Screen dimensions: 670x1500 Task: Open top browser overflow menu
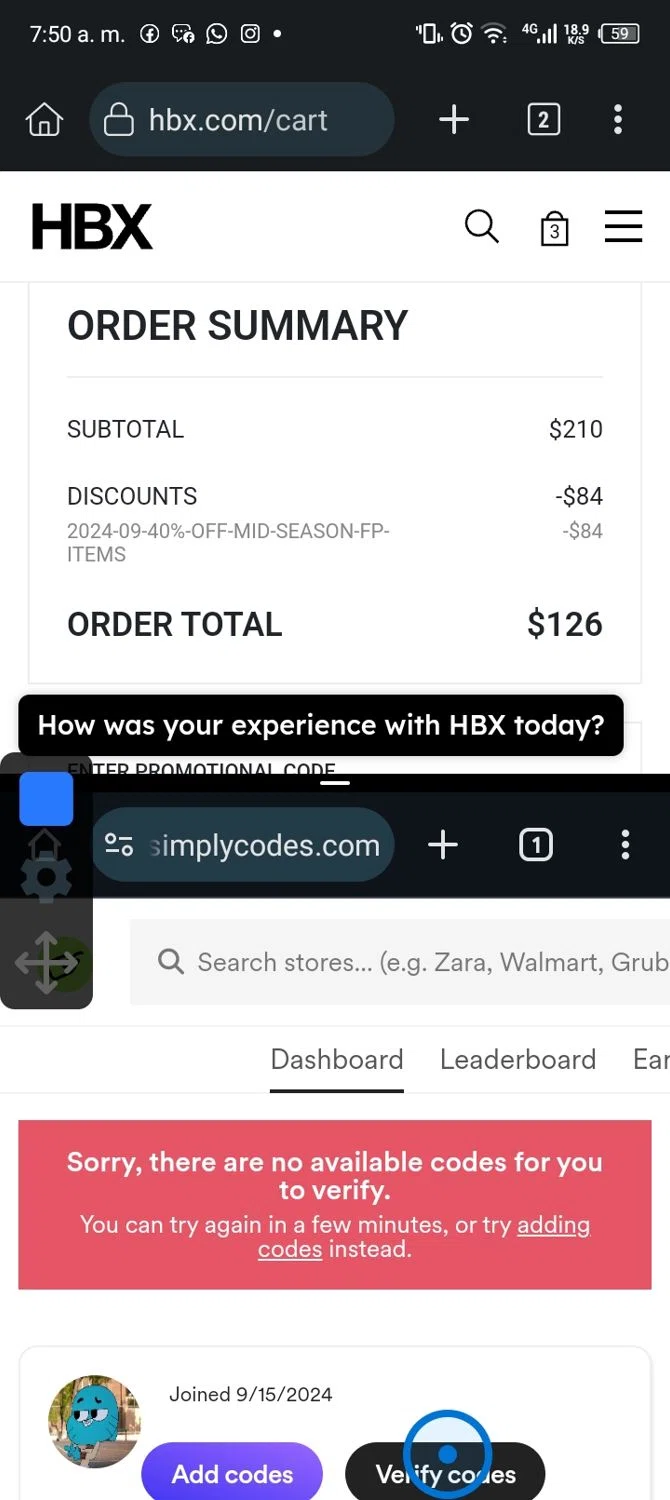(618, 121)
